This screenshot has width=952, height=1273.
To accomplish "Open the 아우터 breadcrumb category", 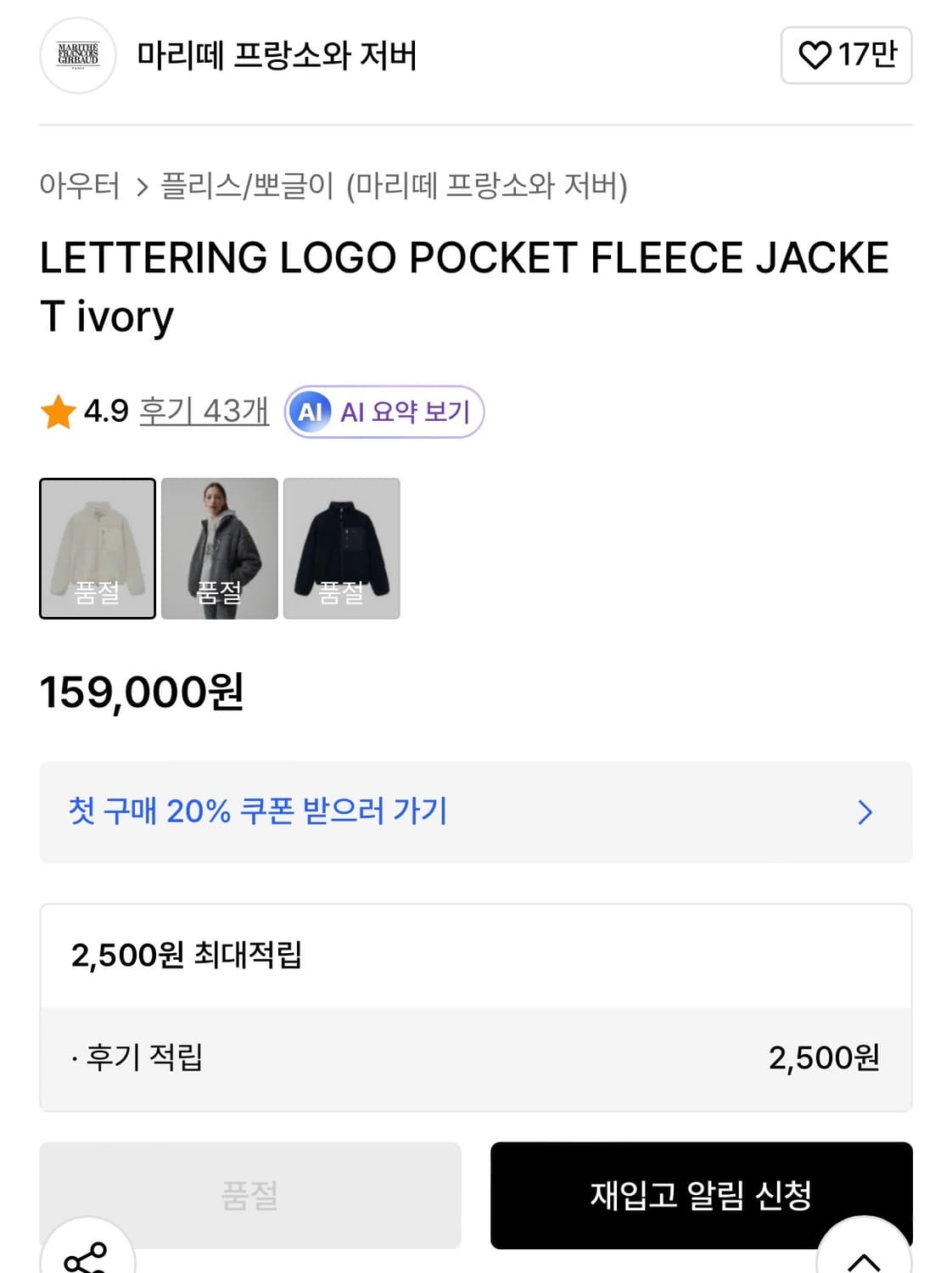I will coord(81,184).
